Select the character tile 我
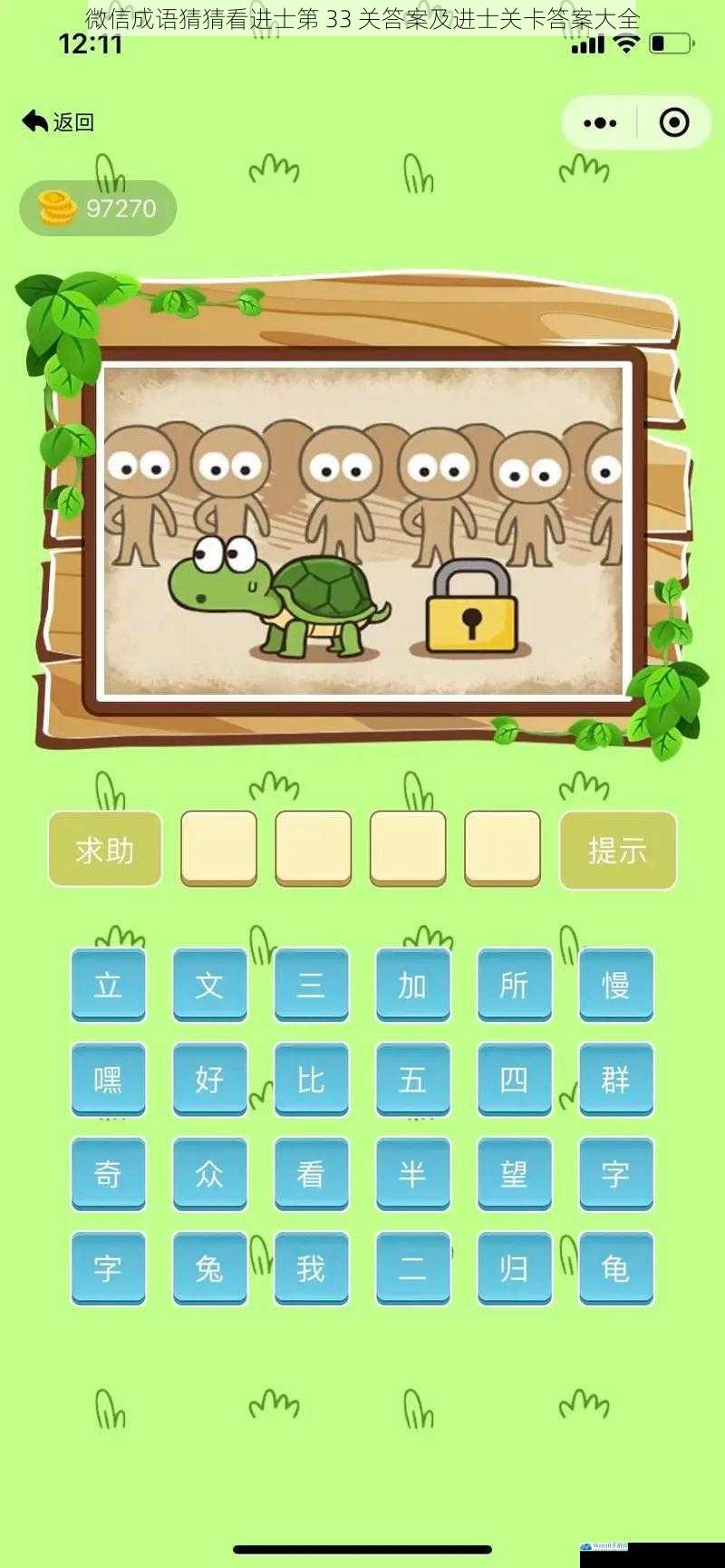 point(311,1267)
